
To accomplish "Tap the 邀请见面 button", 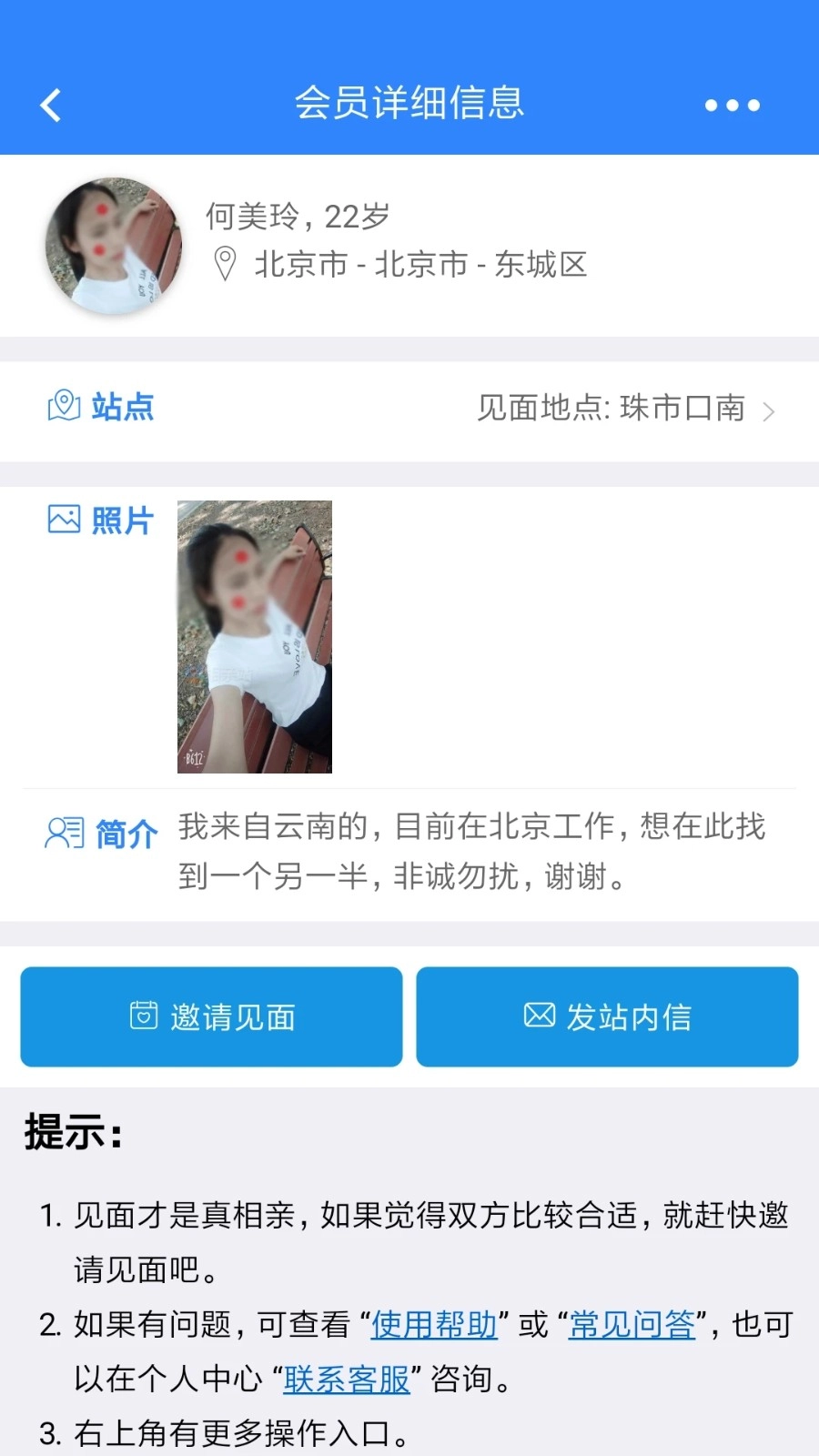I will tap(211, 1016).
